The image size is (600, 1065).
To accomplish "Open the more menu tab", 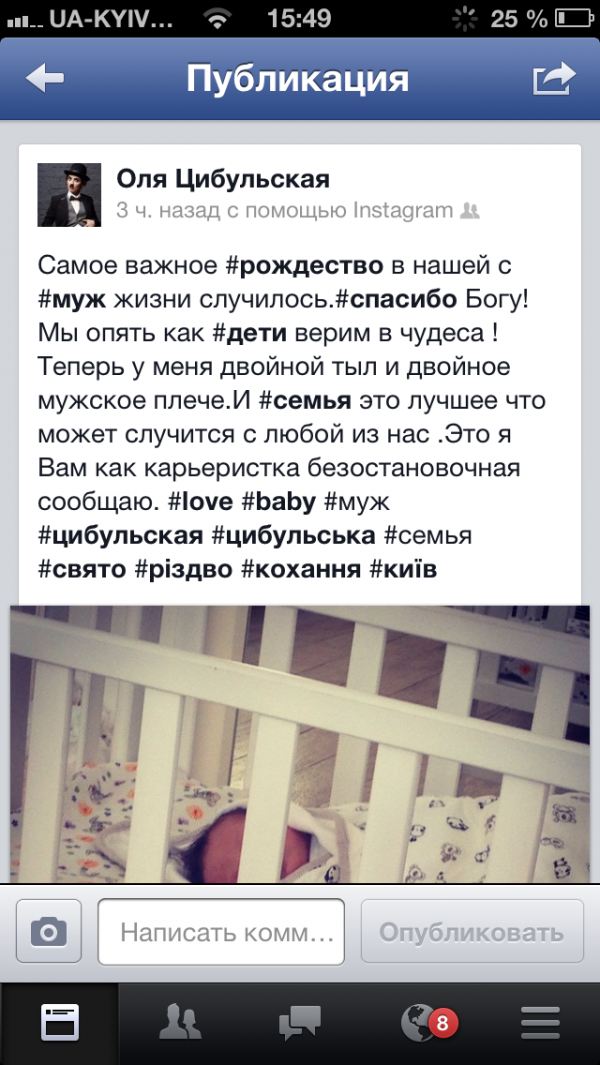I will tap(540, 1023).
